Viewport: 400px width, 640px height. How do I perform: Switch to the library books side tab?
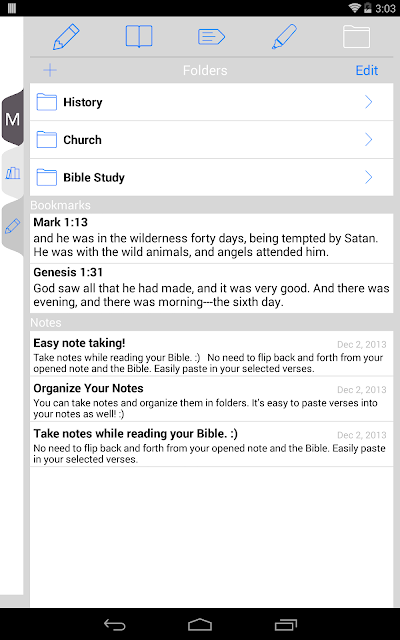[12, 173]
